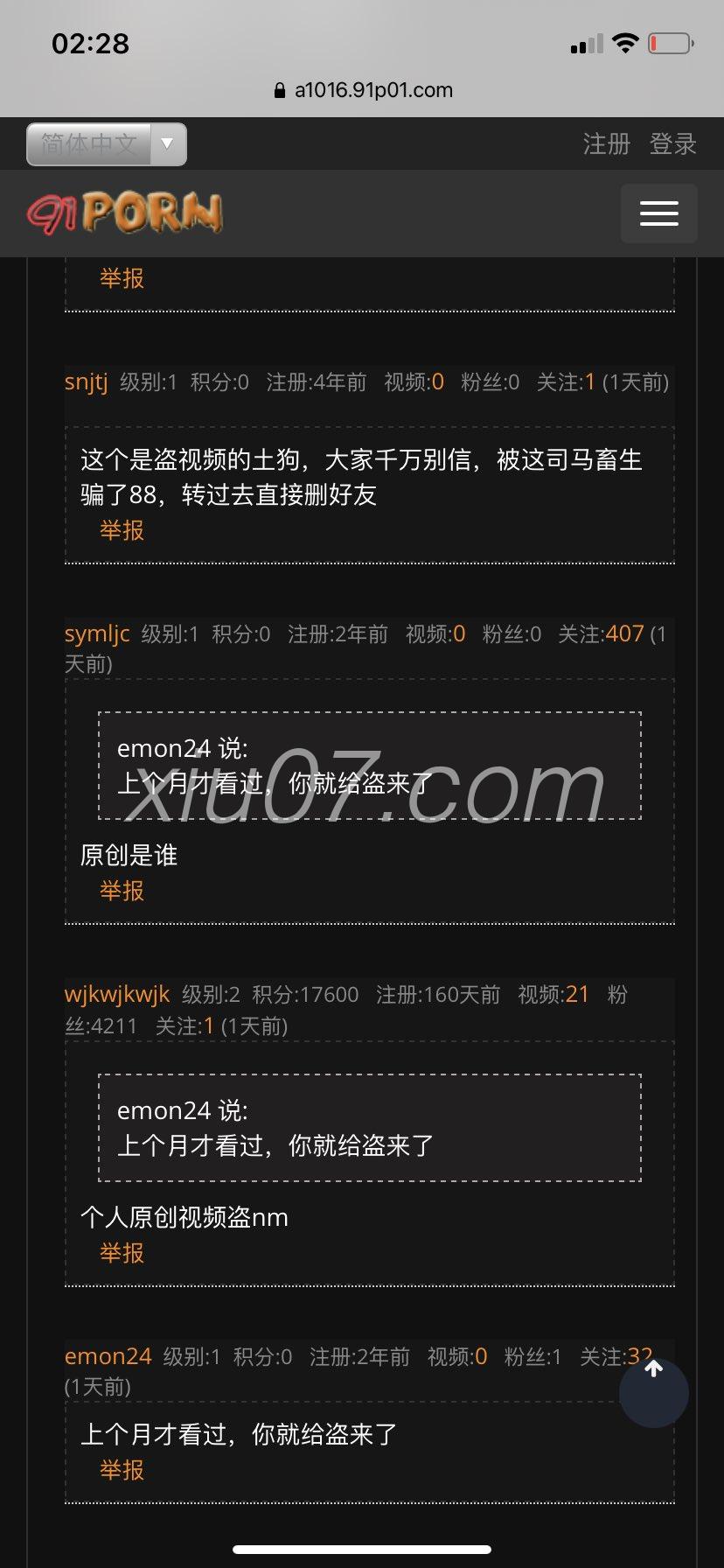Jump back to top with the arrow button

[653, 1392]
